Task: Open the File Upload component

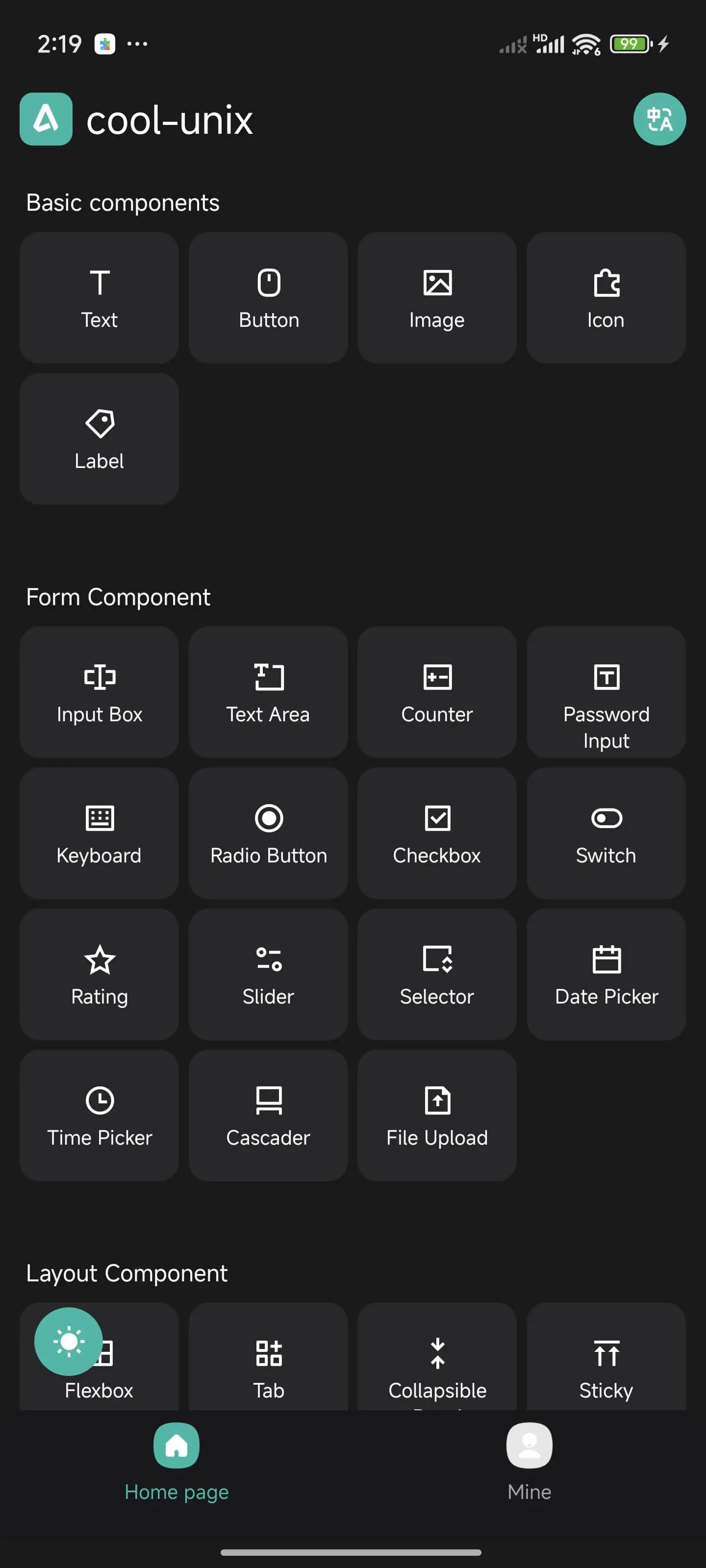Action: [437, 1115]
